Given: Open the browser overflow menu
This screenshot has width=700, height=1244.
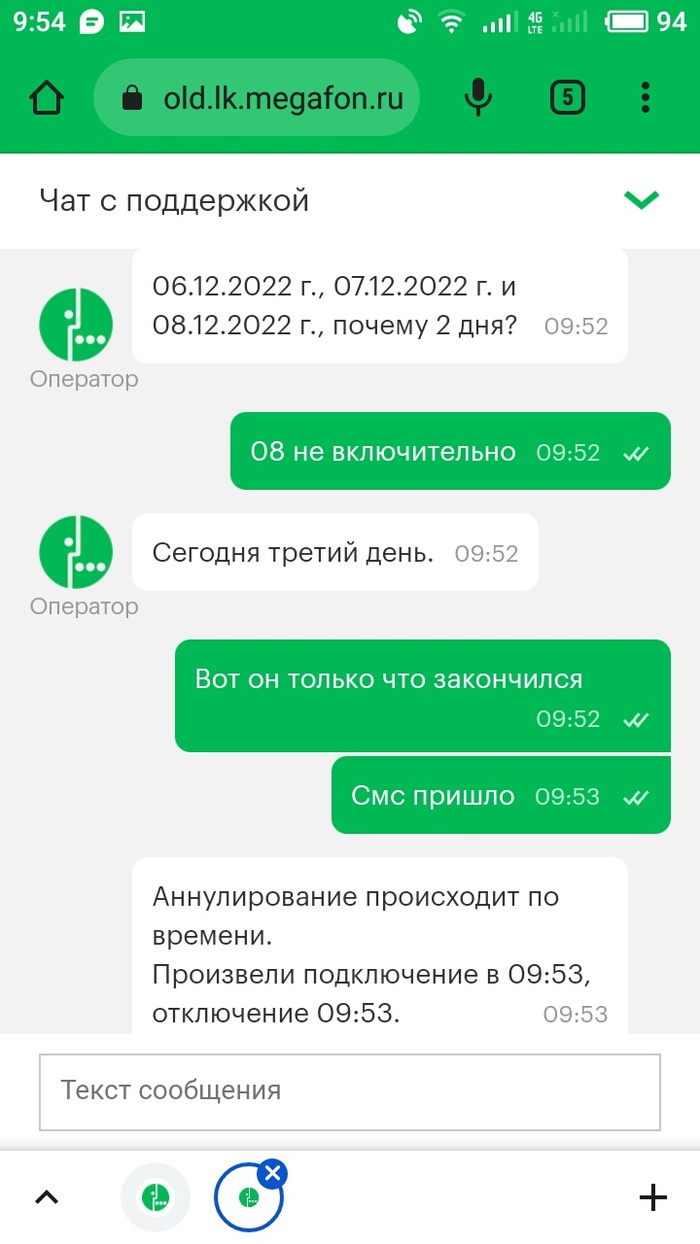Looking at the screenshot, I should coord(645,97).
